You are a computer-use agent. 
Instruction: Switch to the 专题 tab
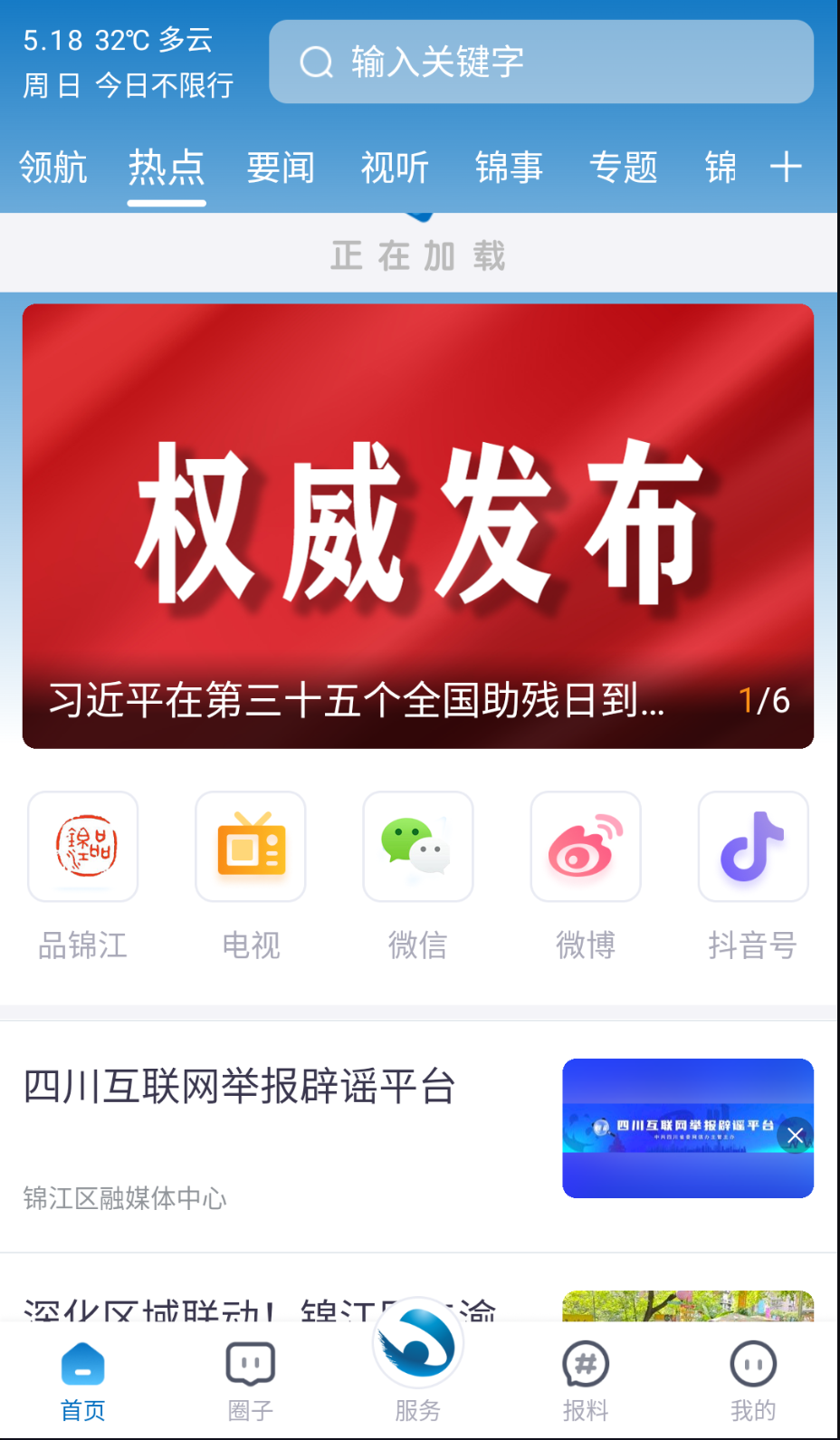click(623, 168)
